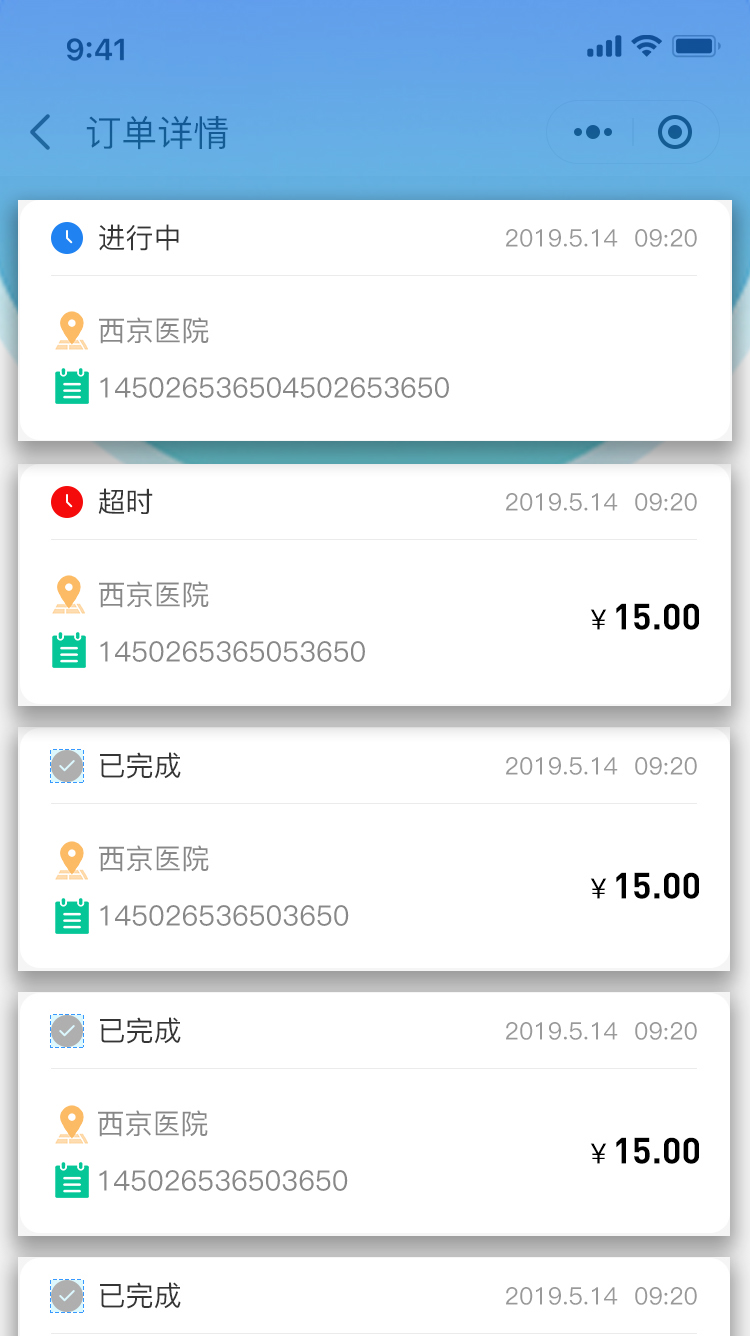Go back from the 订单详情 page
The height and width of the screenshot is (1336, 750).
coord(41,132)
